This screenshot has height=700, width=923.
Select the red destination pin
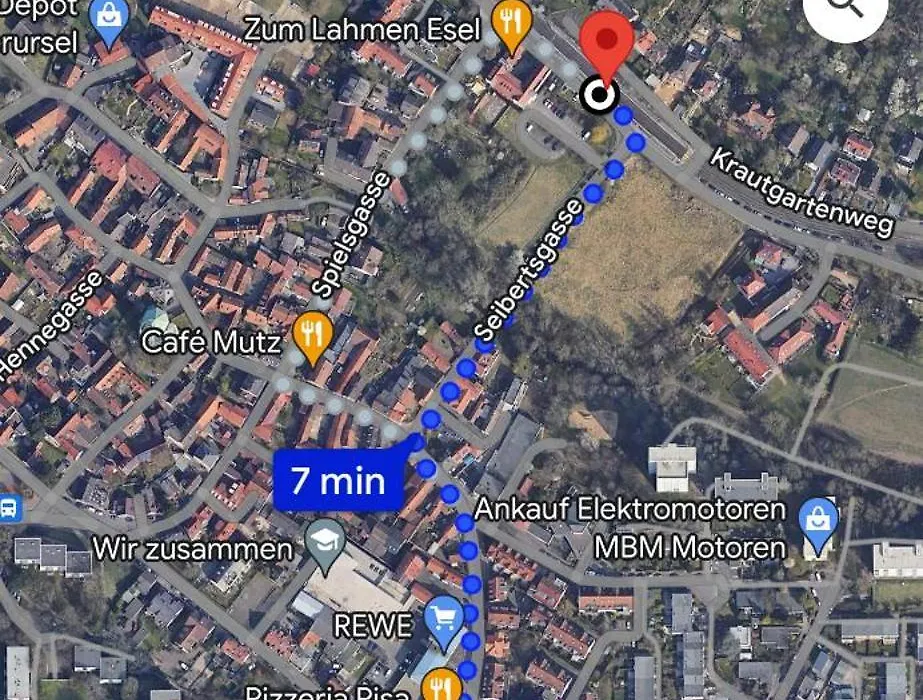coord(608,45)
